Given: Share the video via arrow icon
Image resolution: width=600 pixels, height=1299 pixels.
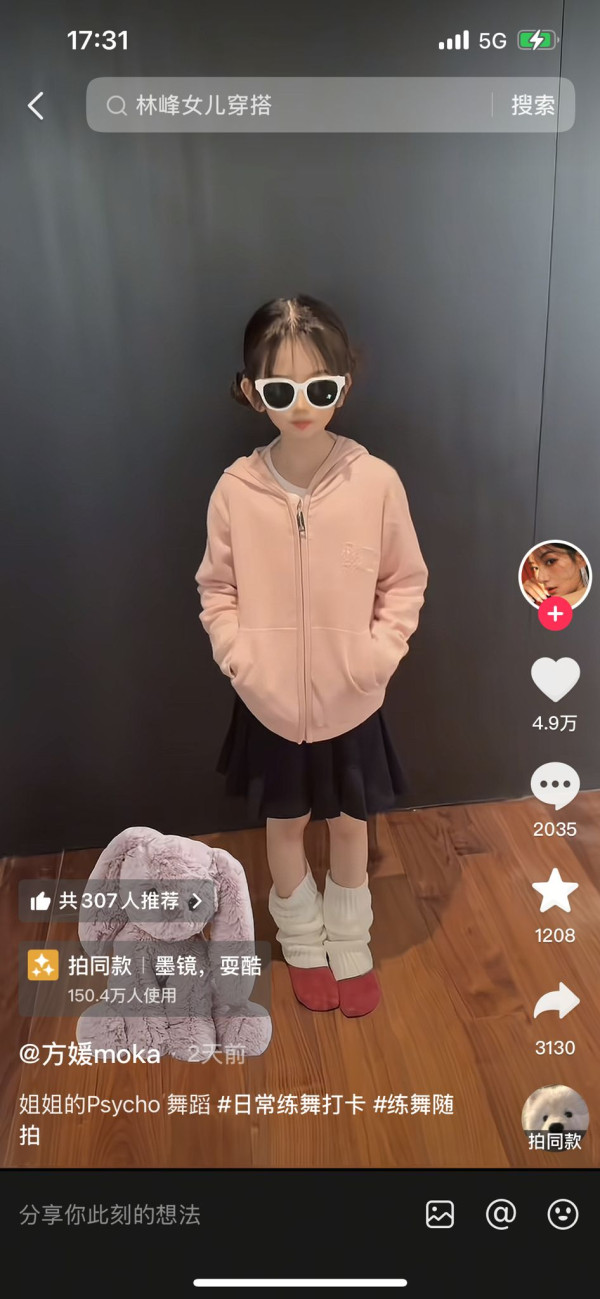Looking at the screenshot, I should click(555, 1001).
